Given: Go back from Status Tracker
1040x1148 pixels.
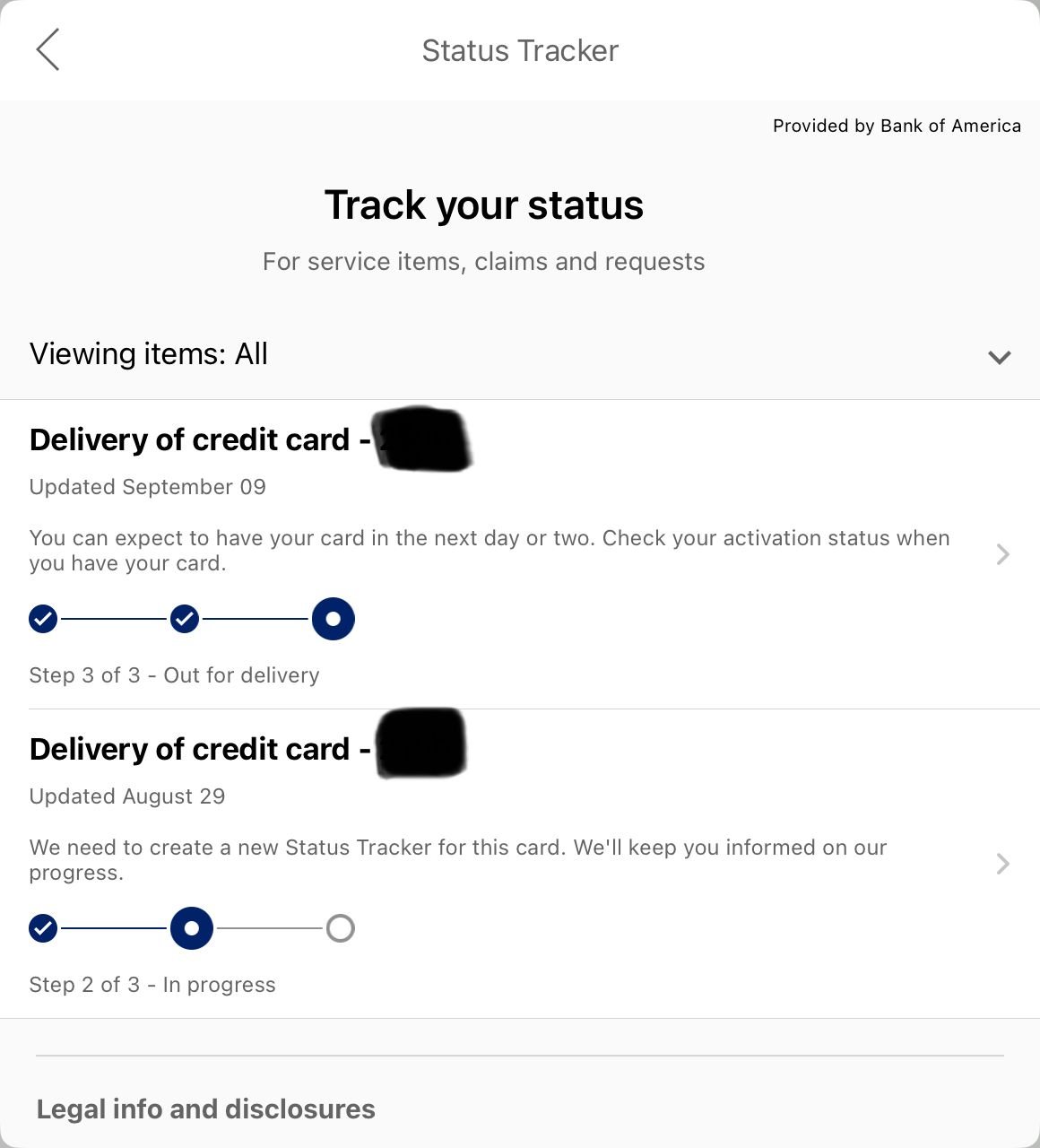Looking at the screenshot, I should [48, 49].
